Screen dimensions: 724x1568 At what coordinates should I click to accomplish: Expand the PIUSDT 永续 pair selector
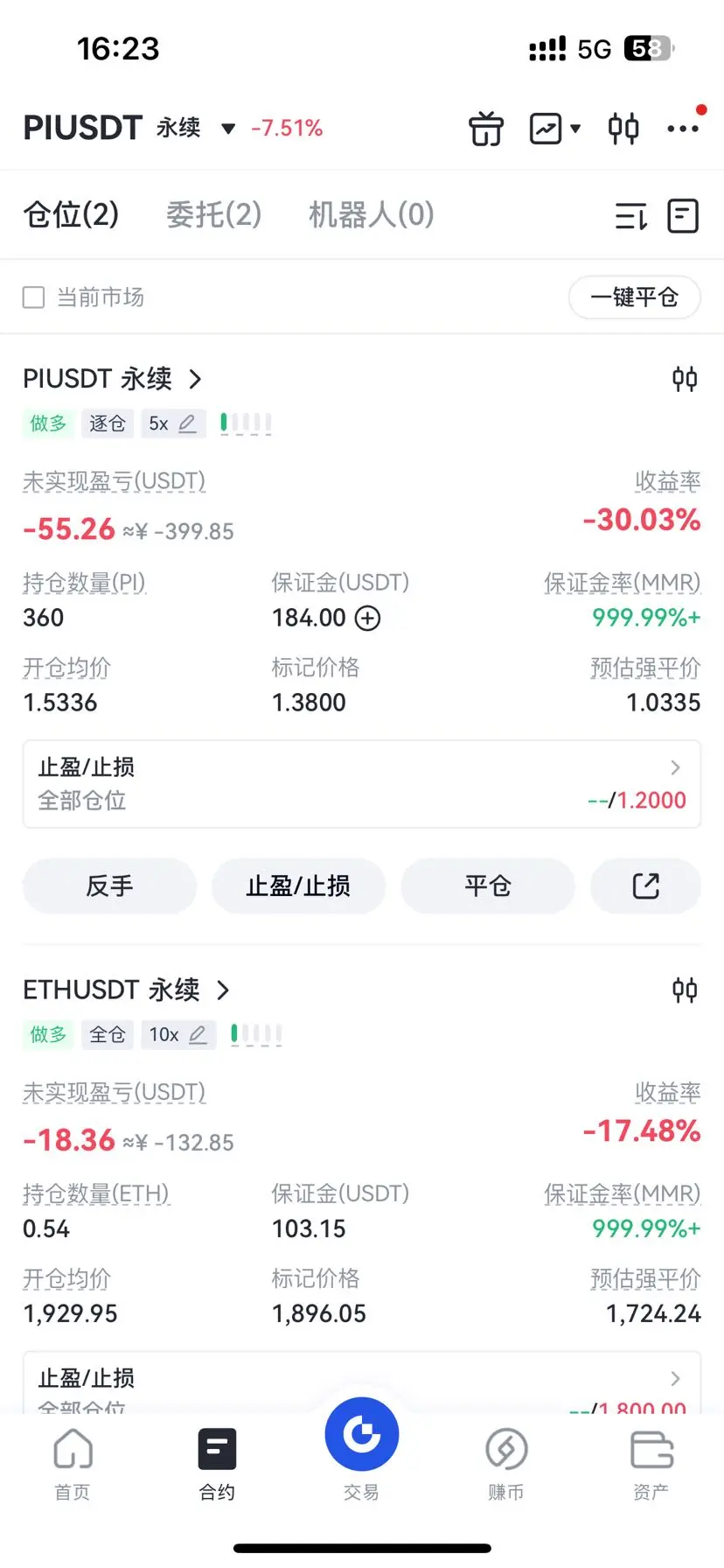[228, 129]
